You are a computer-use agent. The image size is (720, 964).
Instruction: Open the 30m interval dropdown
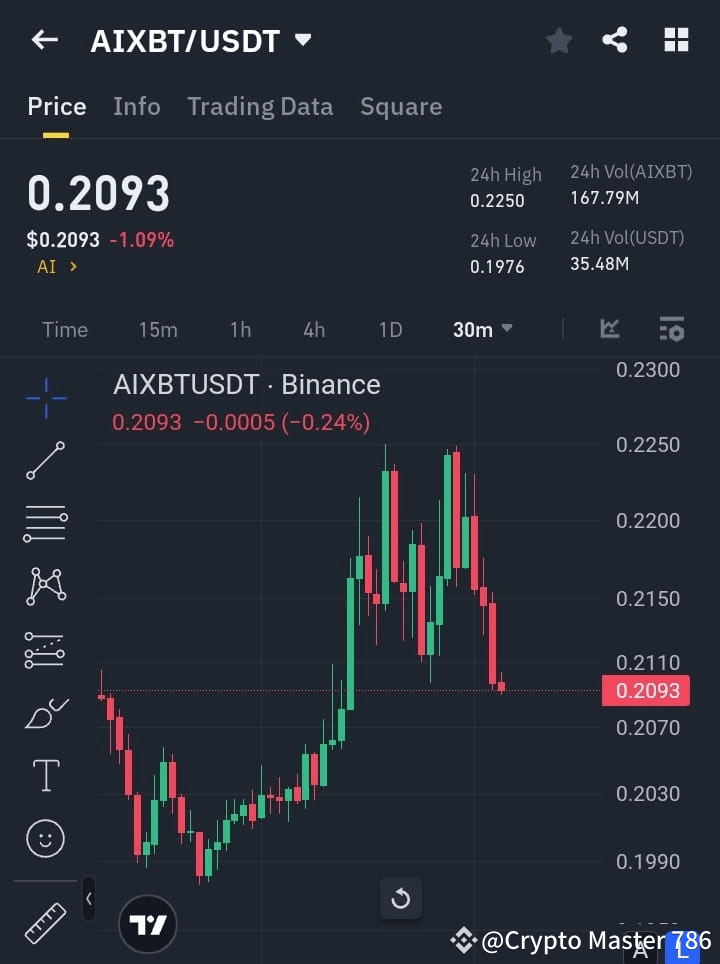point(482,329)
